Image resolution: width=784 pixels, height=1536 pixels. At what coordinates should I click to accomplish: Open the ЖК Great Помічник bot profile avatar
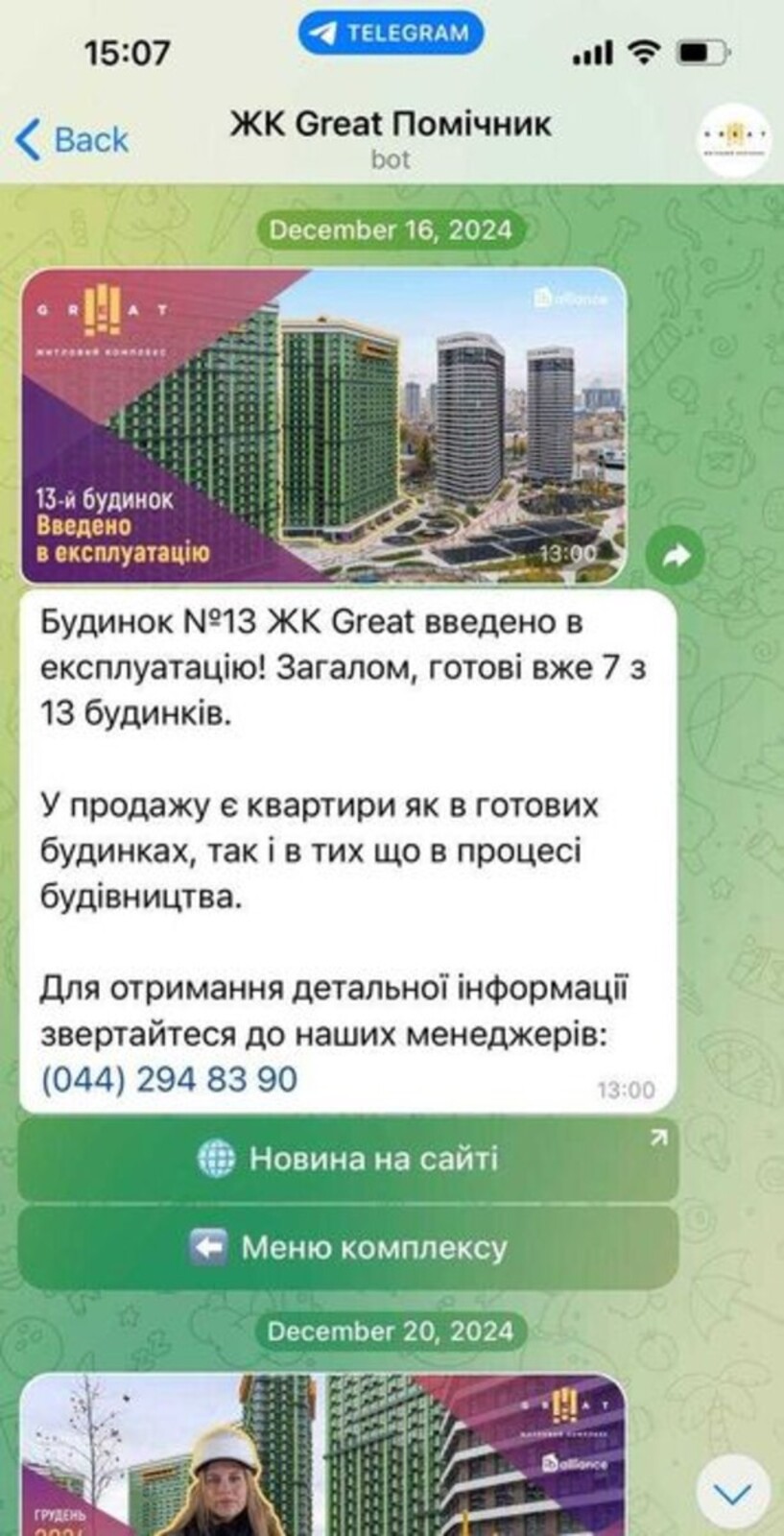[x=732, y=140]
